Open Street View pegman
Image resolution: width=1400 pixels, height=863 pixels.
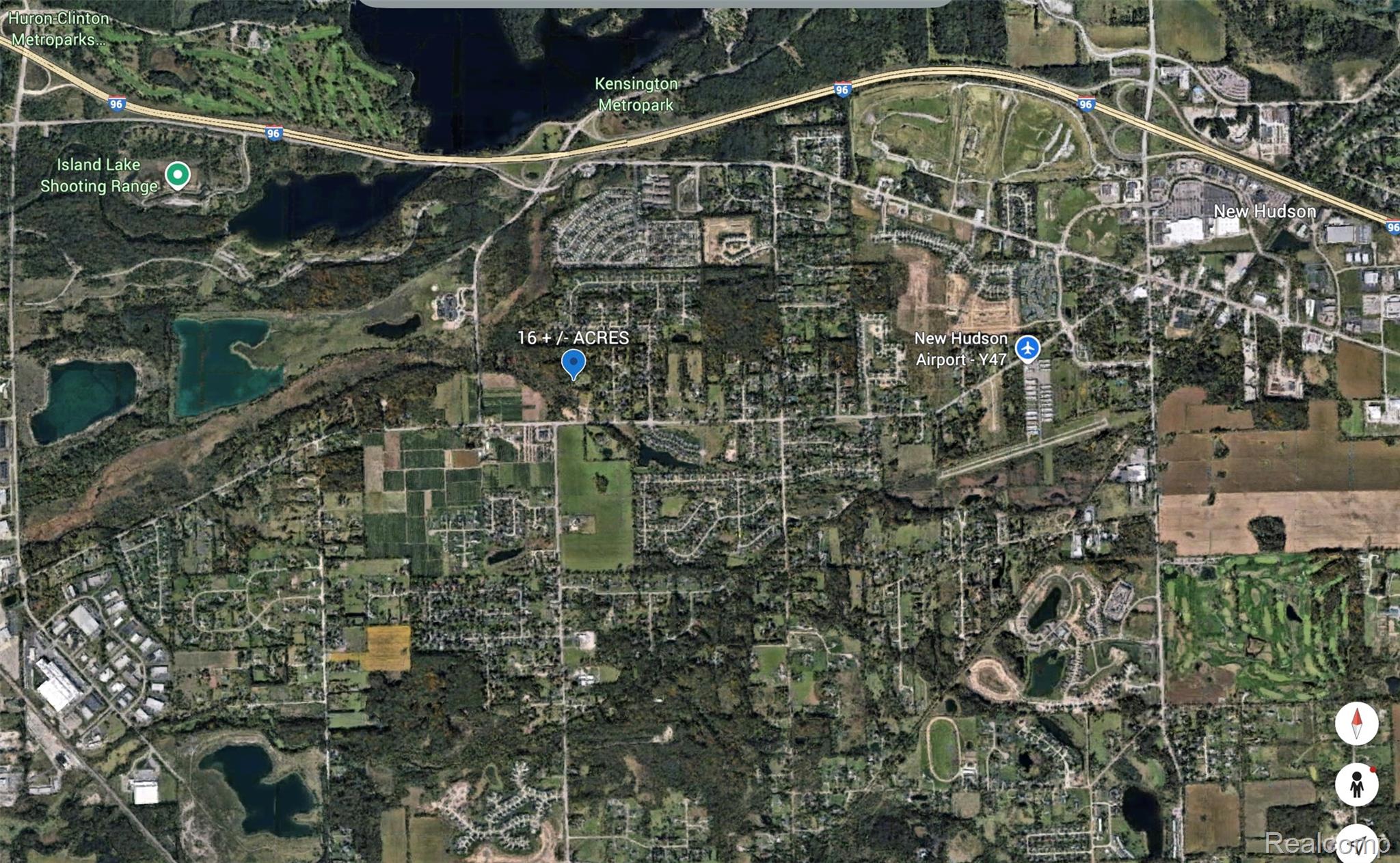coord(1356,785)
